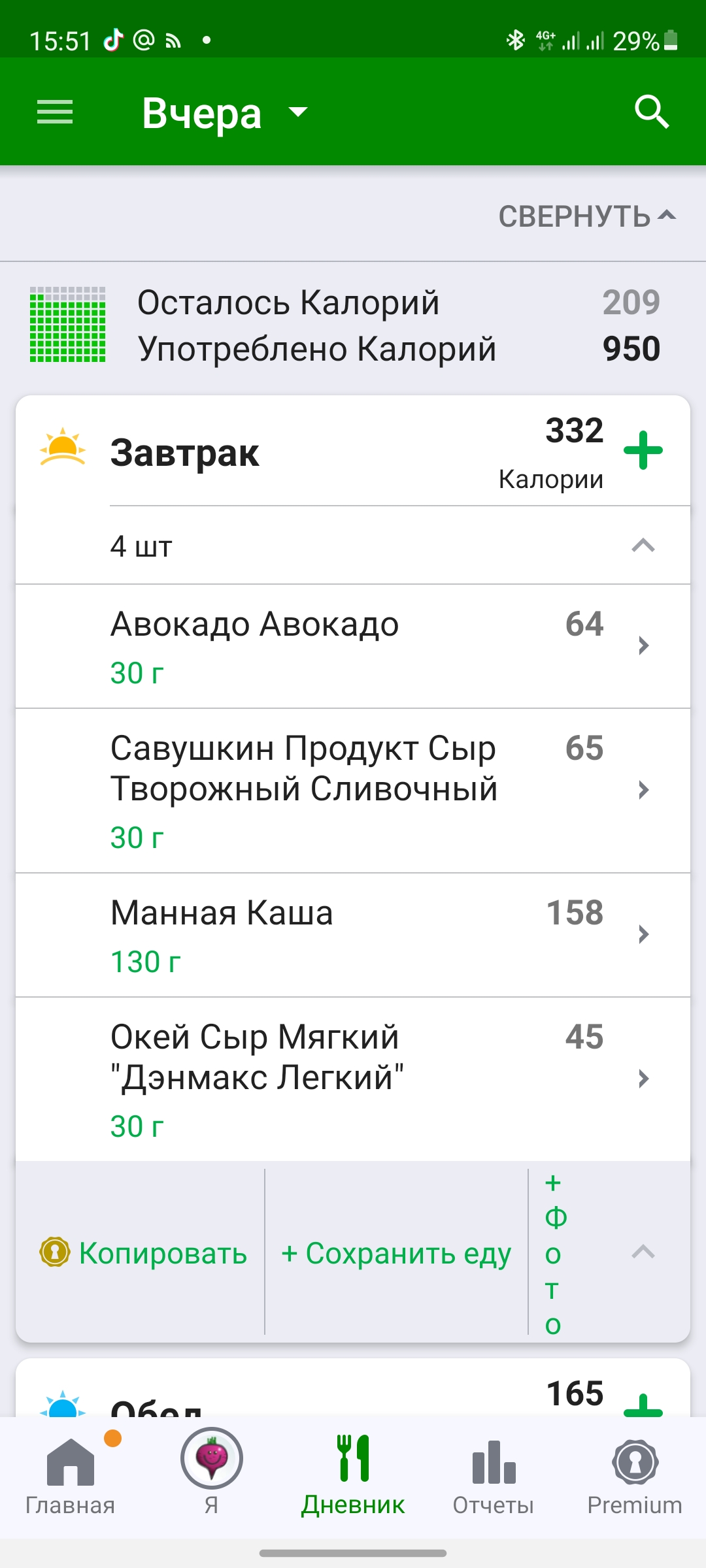This screenshot has width=706, height=1568.
Task: Open the Манная Каша entry
Action: coord(353,936)
